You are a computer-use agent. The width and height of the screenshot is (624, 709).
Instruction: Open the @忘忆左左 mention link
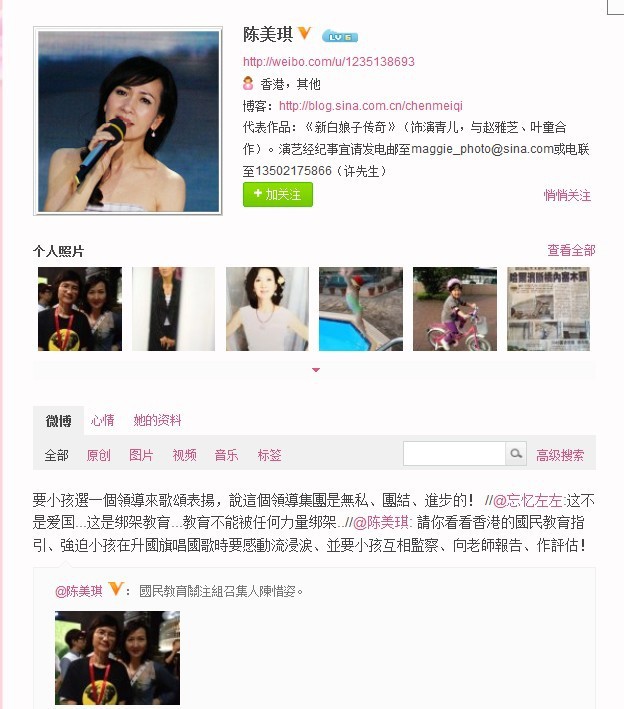(x=530, y=500)
